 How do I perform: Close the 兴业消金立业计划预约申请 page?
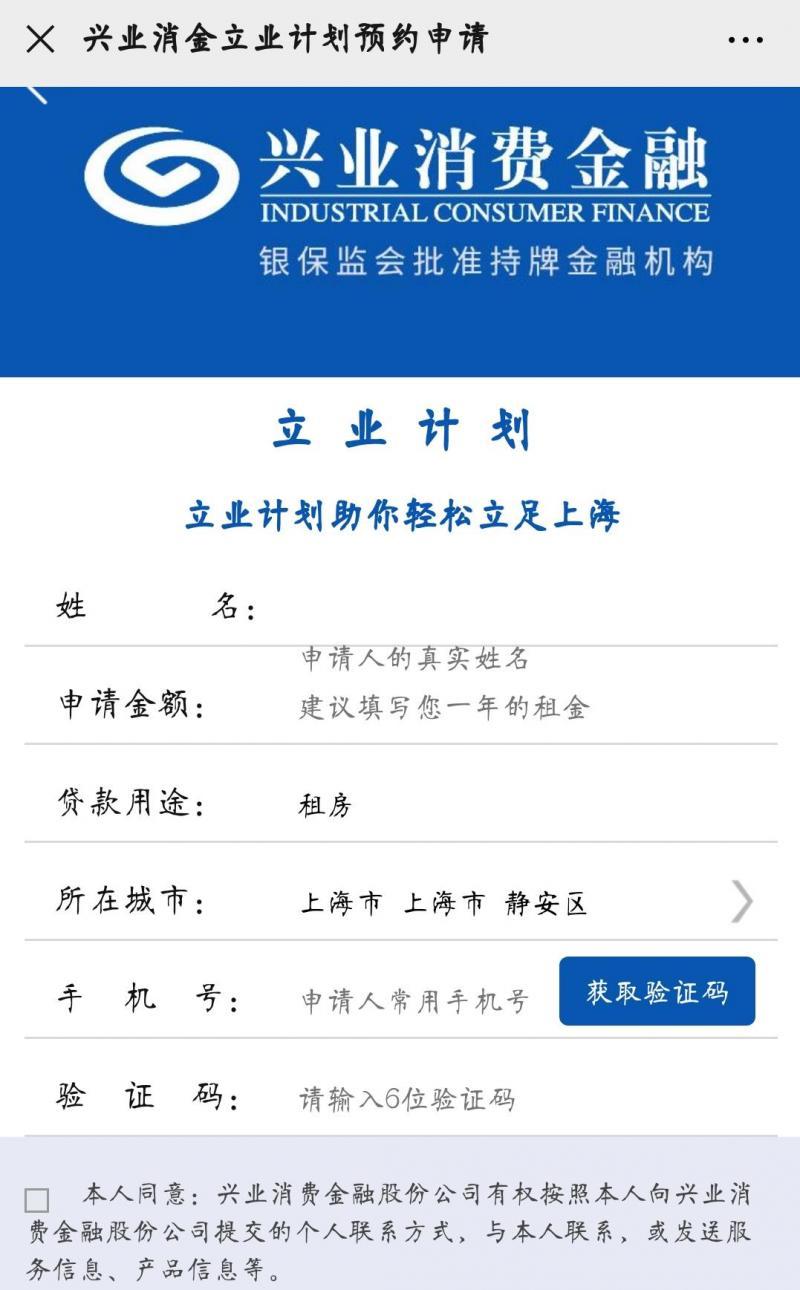click(40, 40)
